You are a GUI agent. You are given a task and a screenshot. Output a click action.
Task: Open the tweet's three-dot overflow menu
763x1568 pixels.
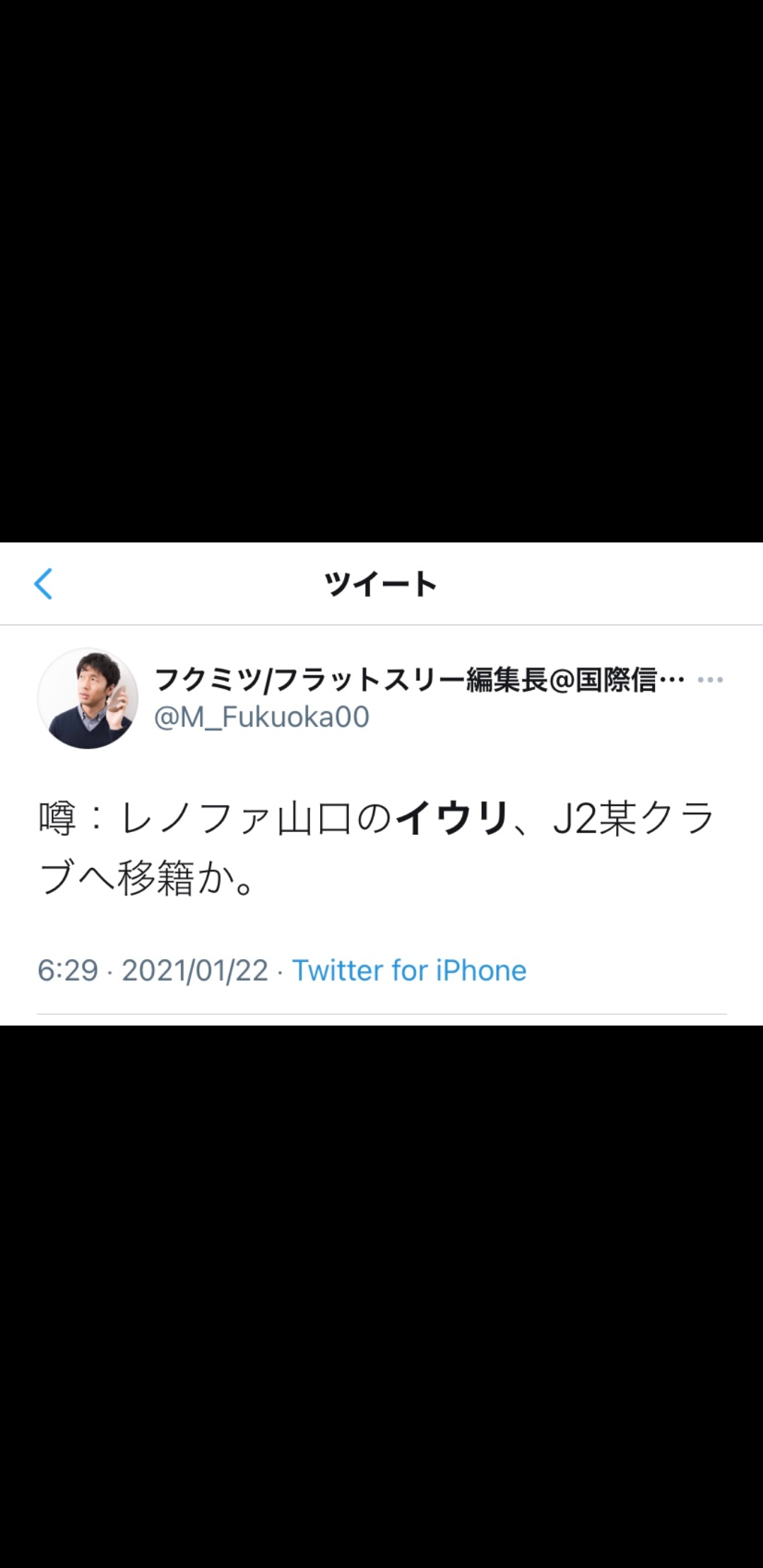[709, 680]
